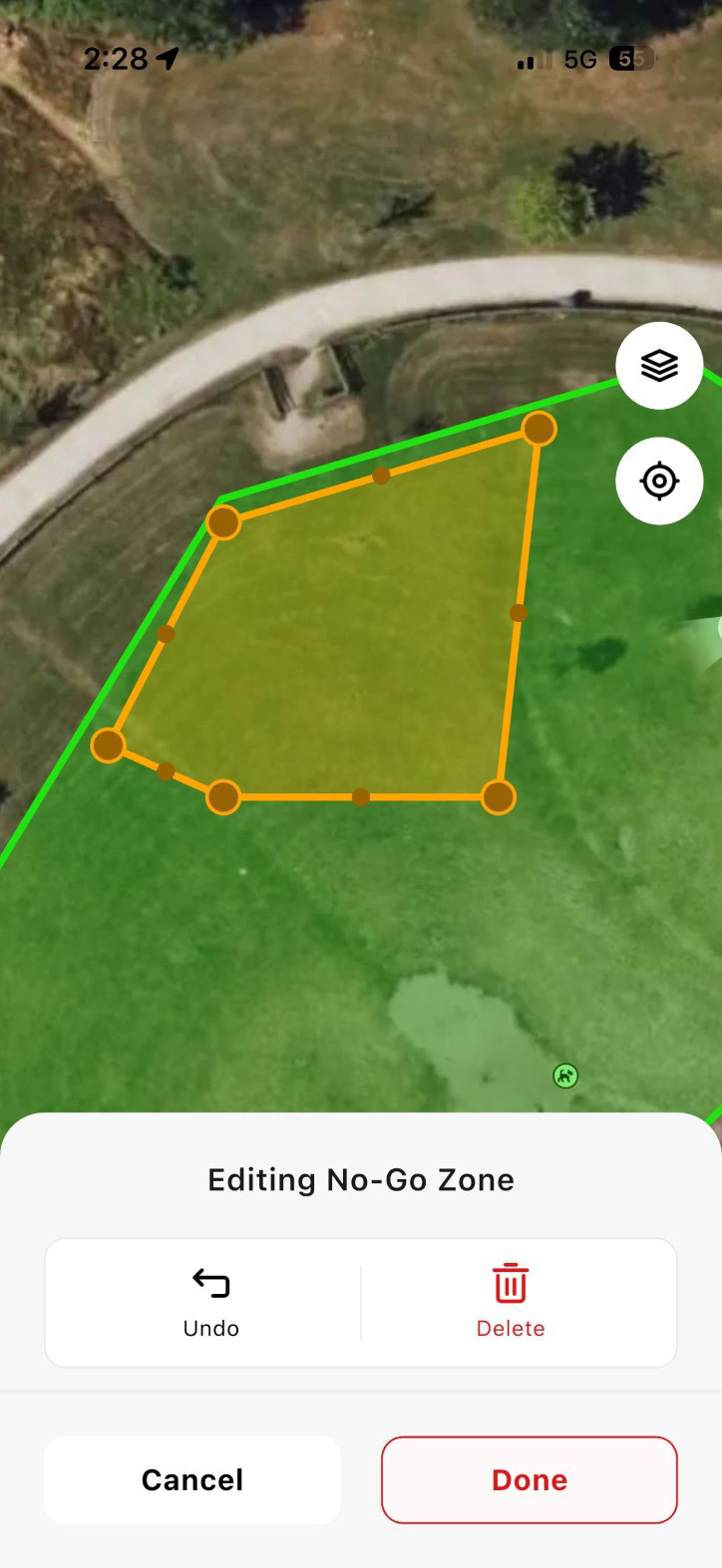Tap the midpoint handle on the right edge

point(518,613)
